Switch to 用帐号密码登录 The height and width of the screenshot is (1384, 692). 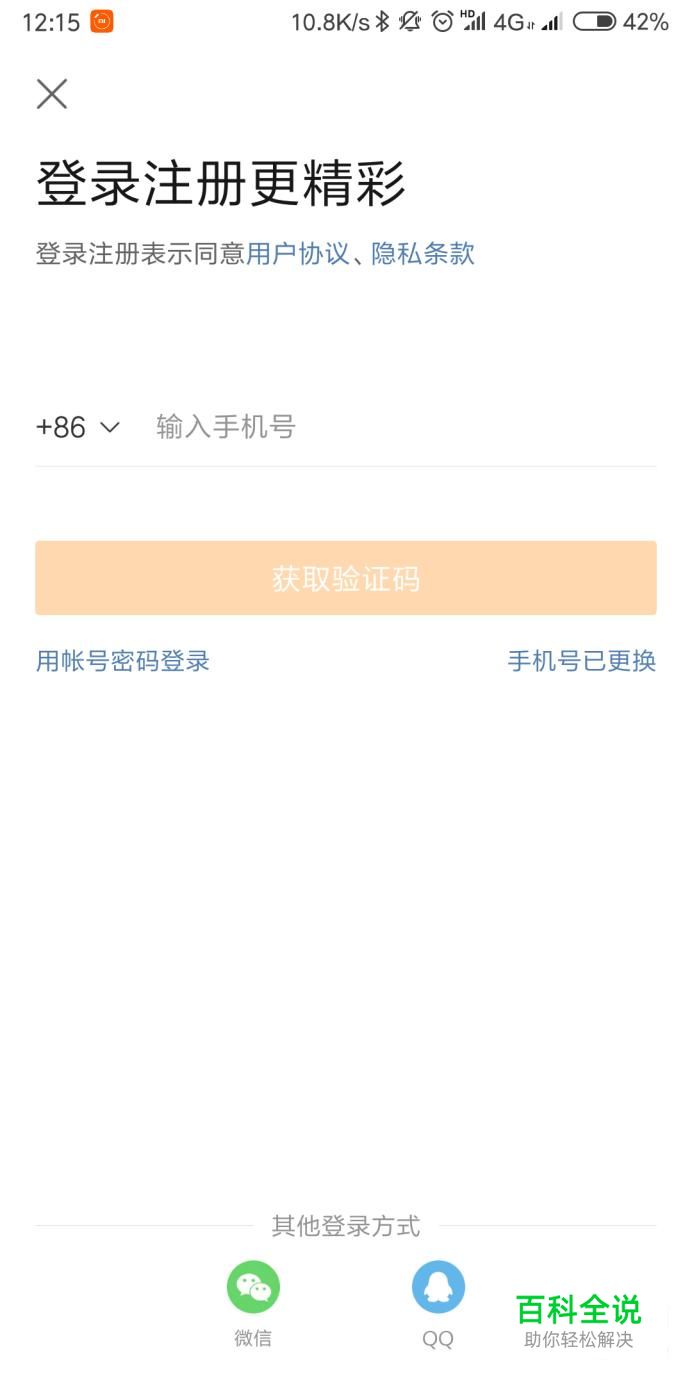coord(123,661)
